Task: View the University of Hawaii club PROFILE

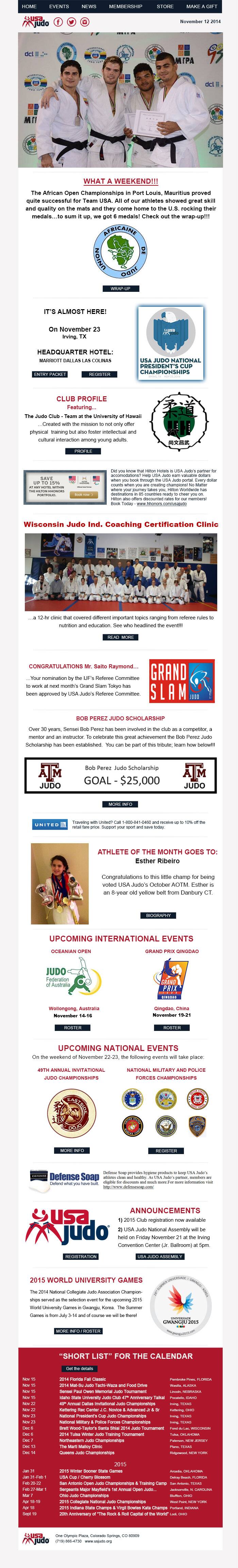Action: point(83,451)
